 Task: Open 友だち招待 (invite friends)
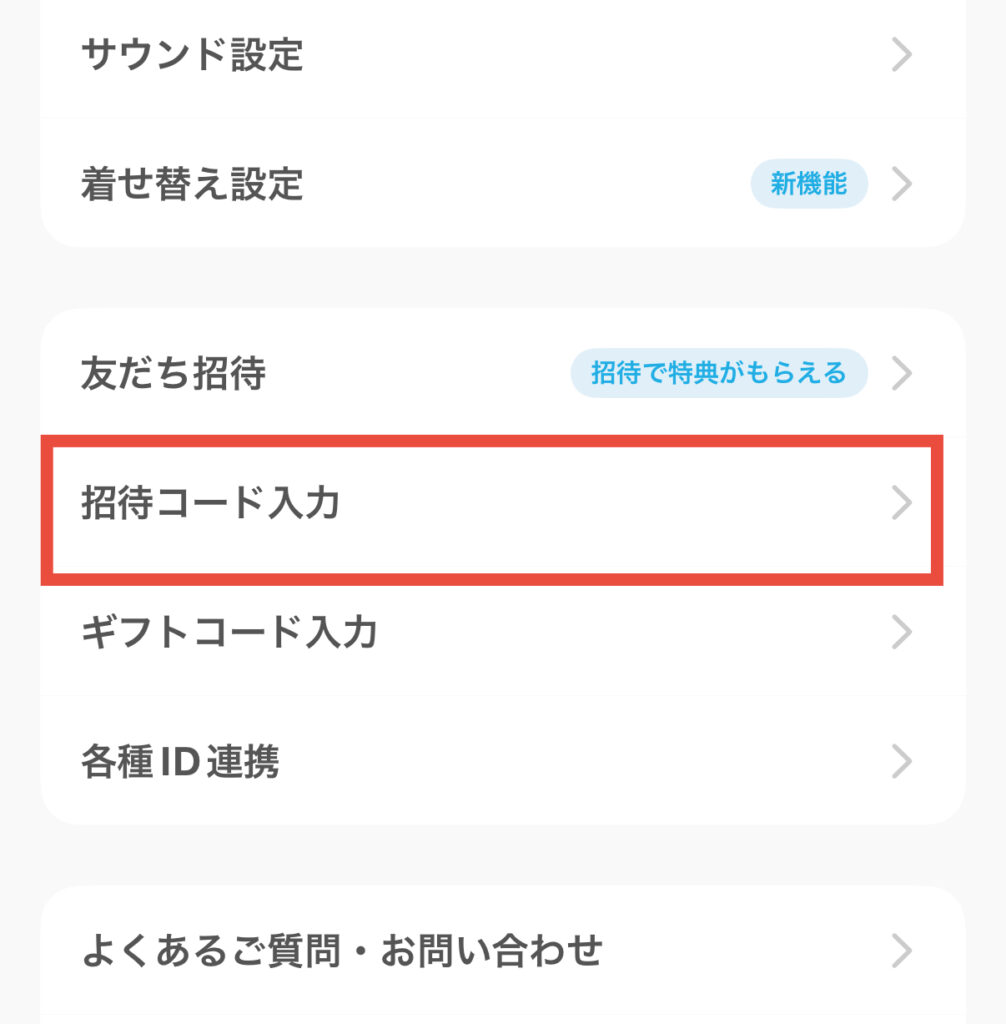pyautogui.click(x=500, y=374)
